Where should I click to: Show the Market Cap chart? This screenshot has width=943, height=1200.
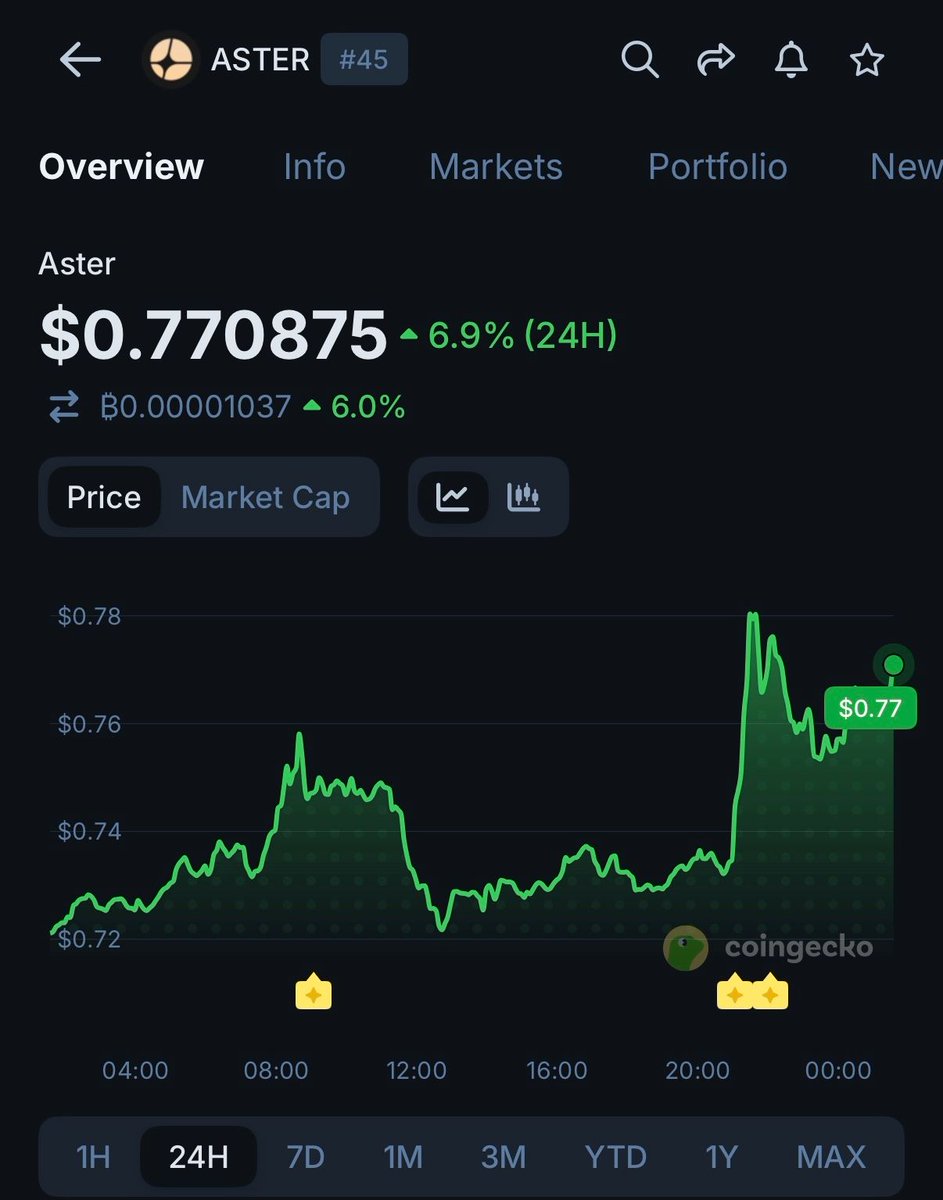click(x=265, y=497)
